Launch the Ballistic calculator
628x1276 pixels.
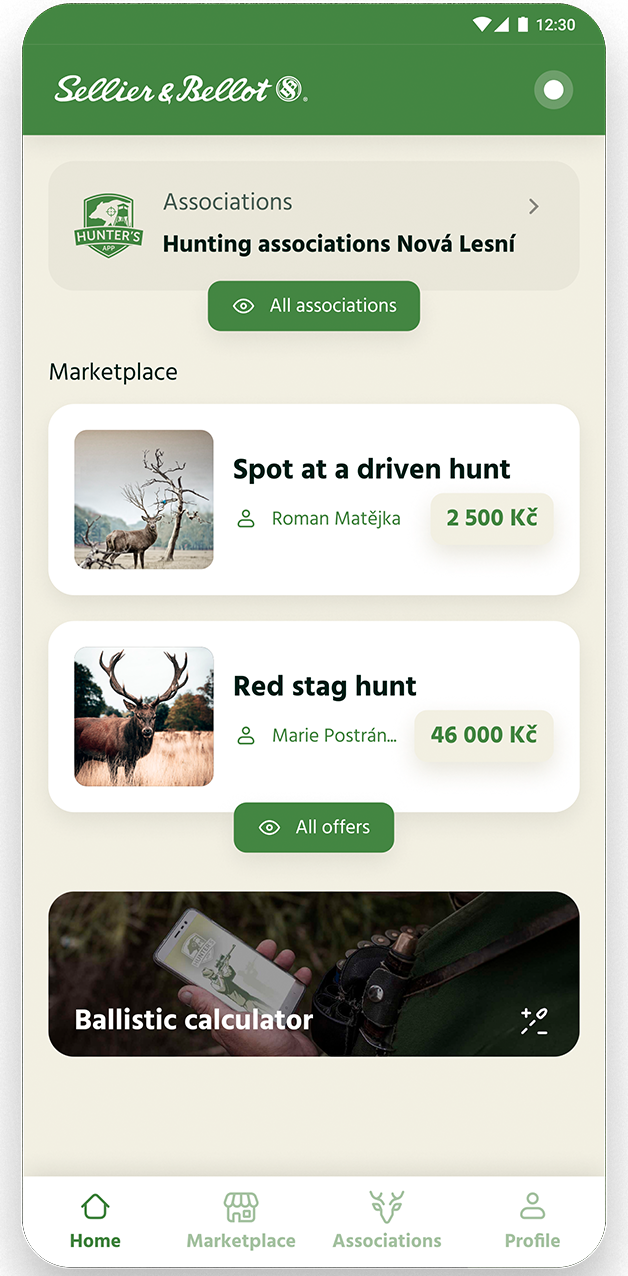tap(314, 974)
